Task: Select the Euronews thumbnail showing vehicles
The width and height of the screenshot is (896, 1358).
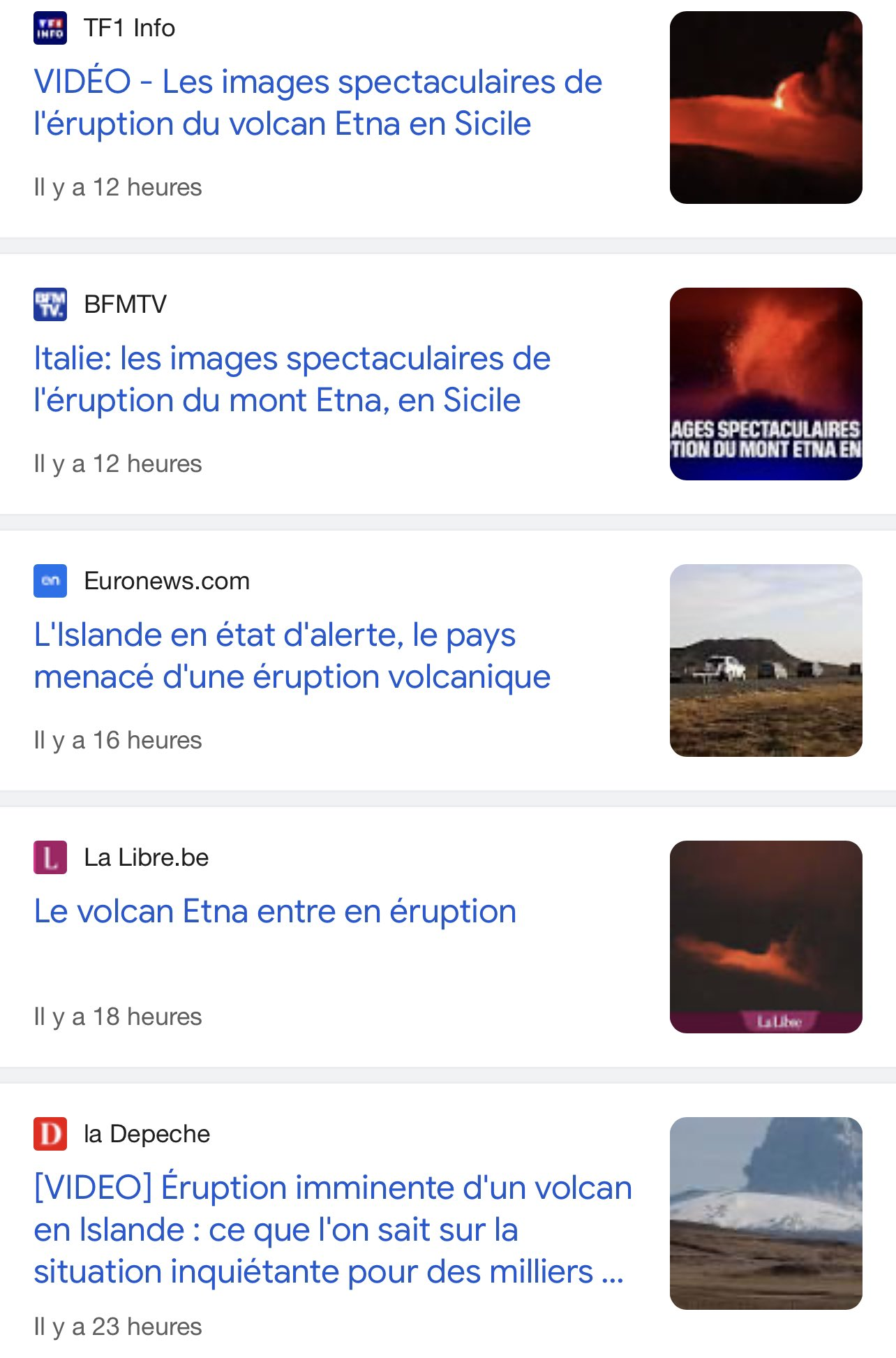Action: click(x=766, y=660)
